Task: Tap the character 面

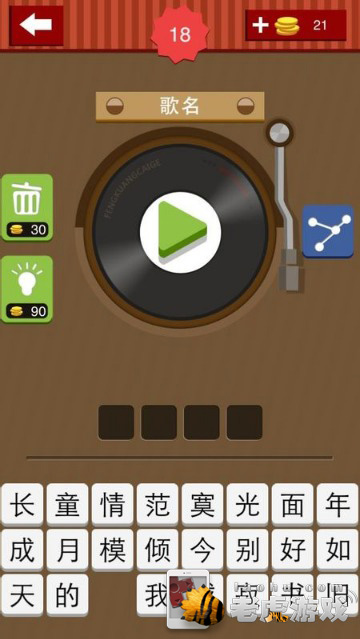Action: [x=293, y=505]
